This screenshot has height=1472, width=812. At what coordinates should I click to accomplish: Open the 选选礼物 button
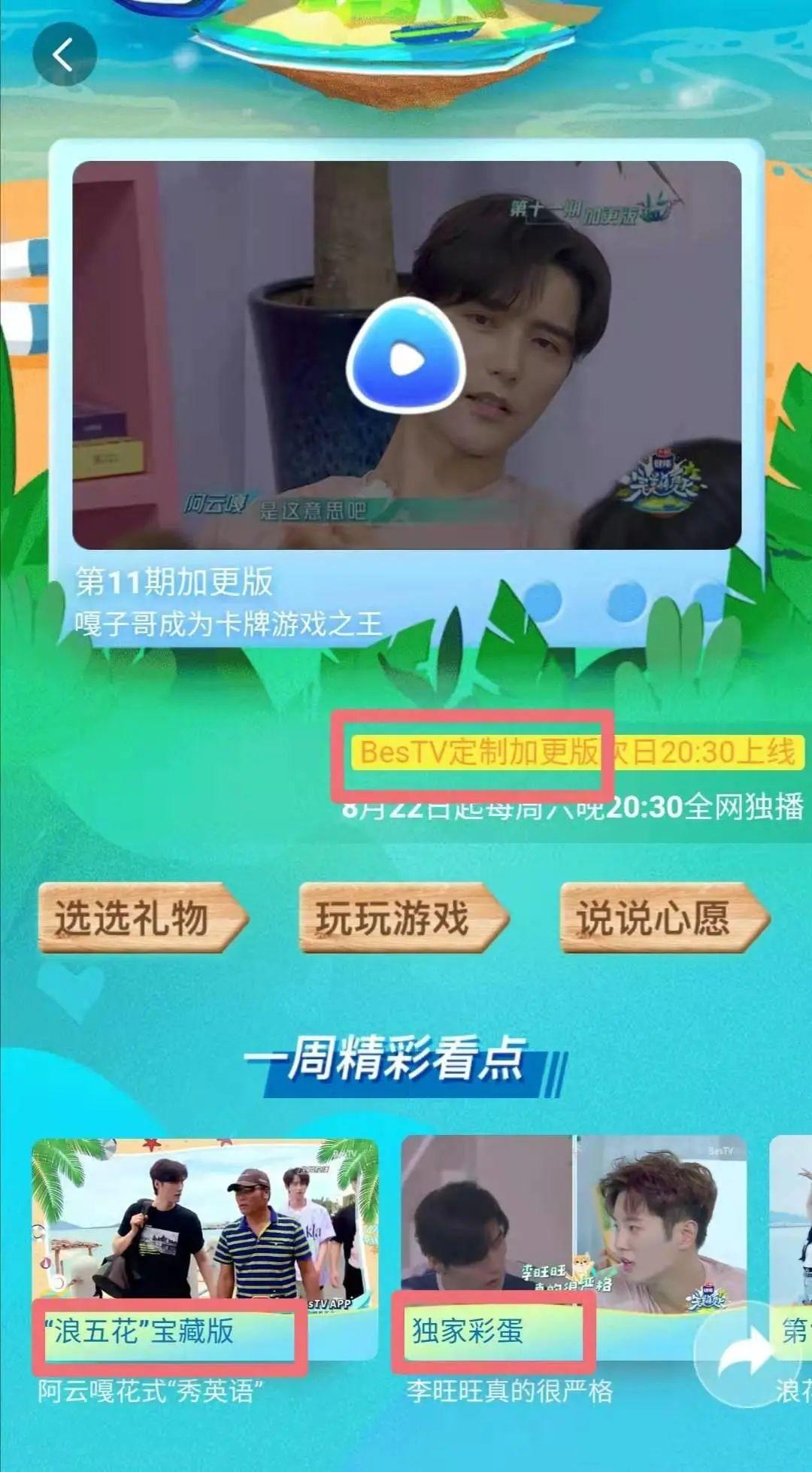point(143,918)
